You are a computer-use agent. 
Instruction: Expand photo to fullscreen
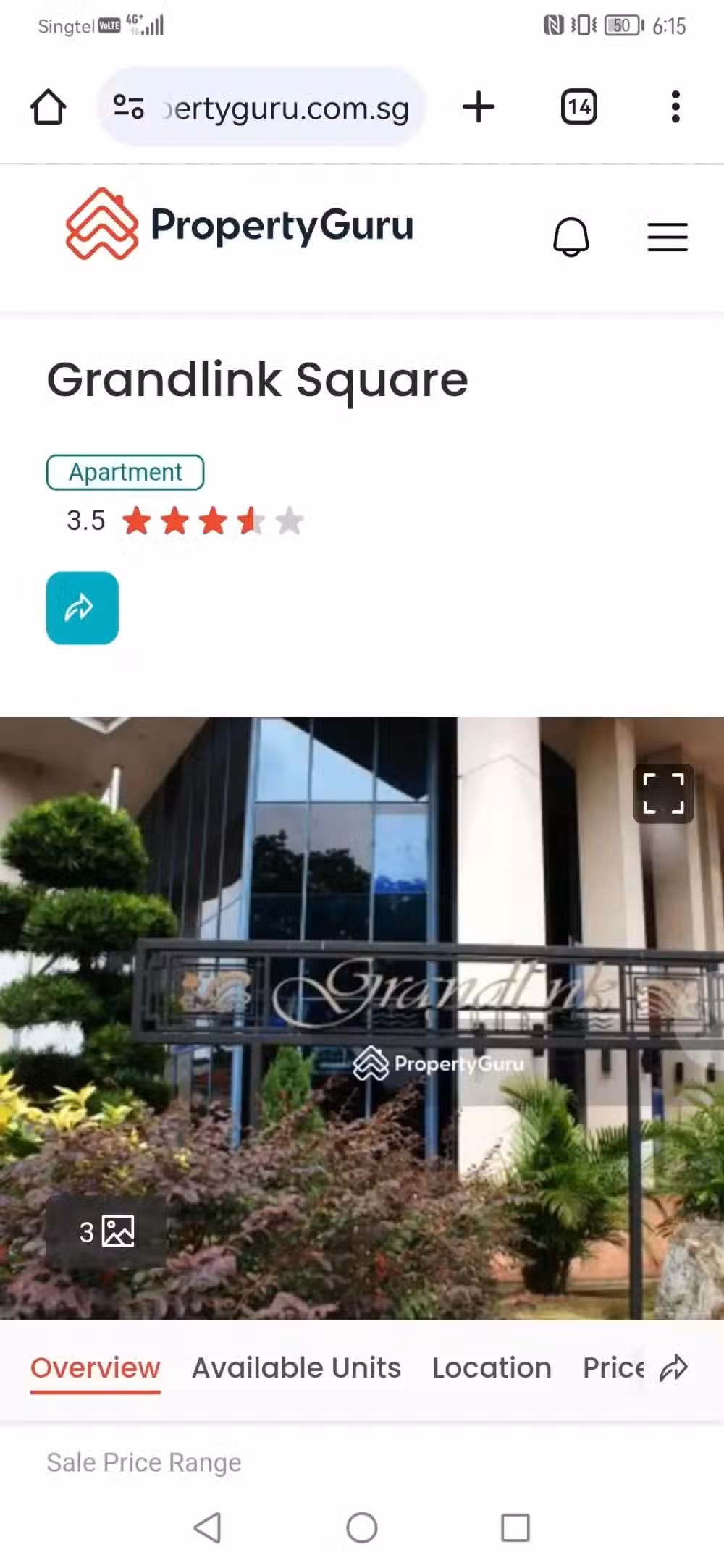(x=663, y=793)
